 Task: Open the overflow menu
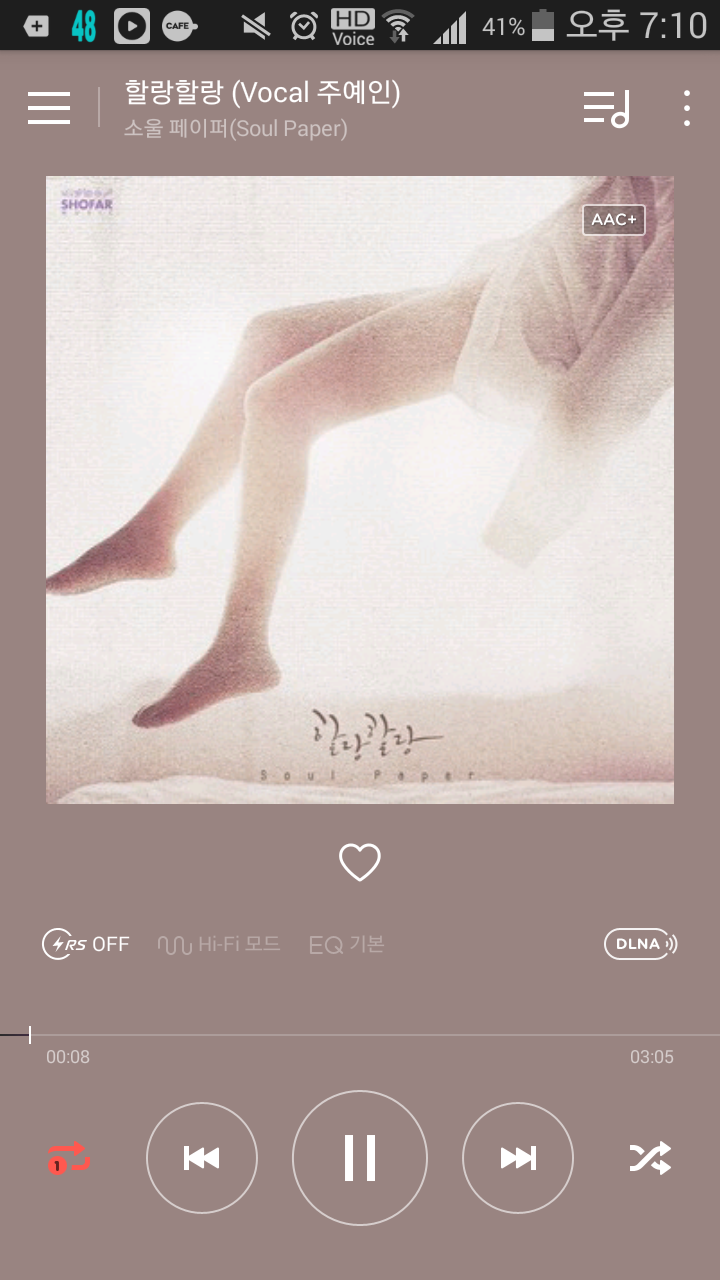click(x=686, y=108)
